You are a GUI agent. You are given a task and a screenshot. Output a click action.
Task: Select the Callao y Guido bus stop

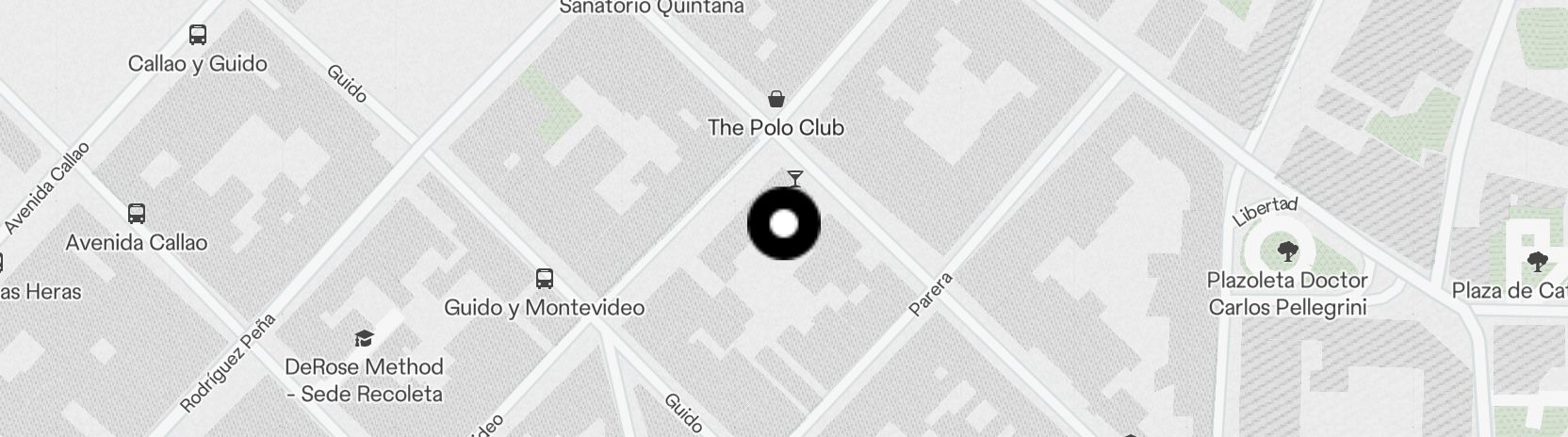coord(198,35)
